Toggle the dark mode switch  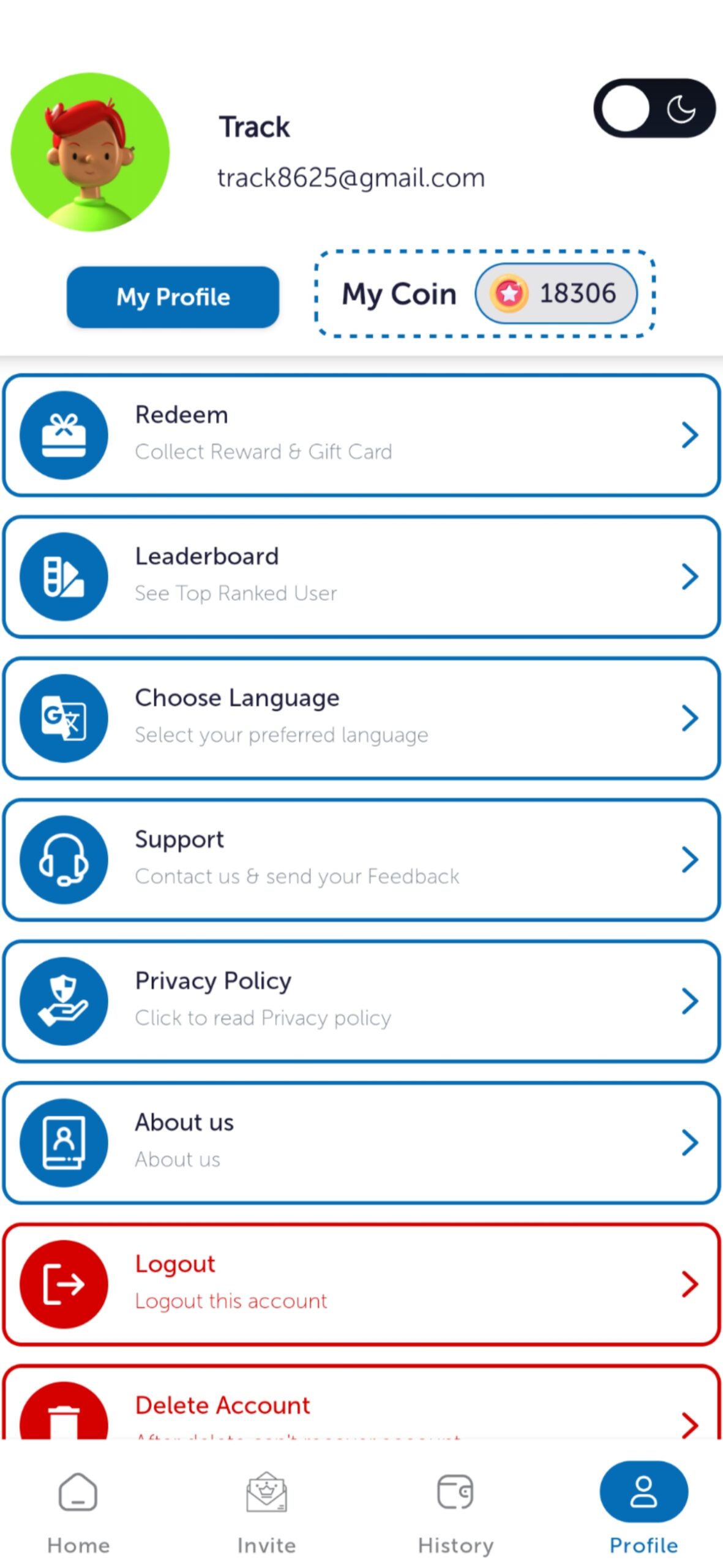pos(654,108)
